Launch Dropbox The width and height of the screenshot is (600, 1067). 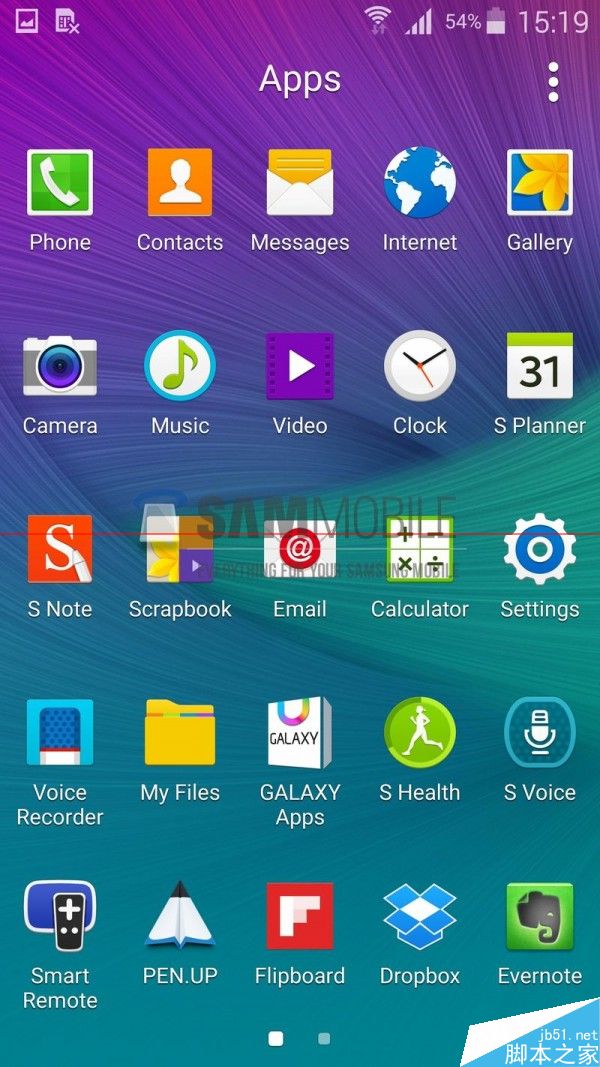coord(420,916)
